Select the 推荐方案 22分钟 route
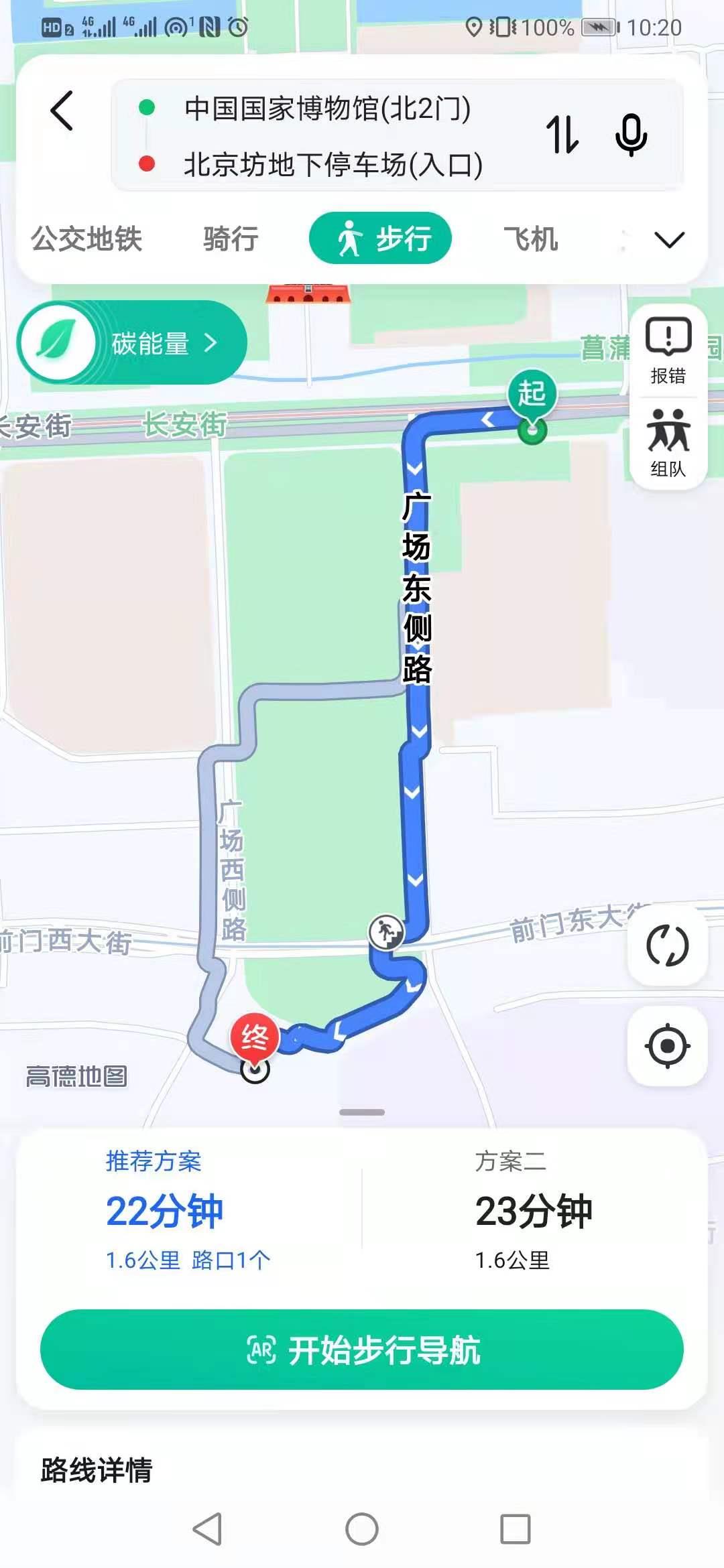Screen dimensions: 724x1568 coord(188,1210)
